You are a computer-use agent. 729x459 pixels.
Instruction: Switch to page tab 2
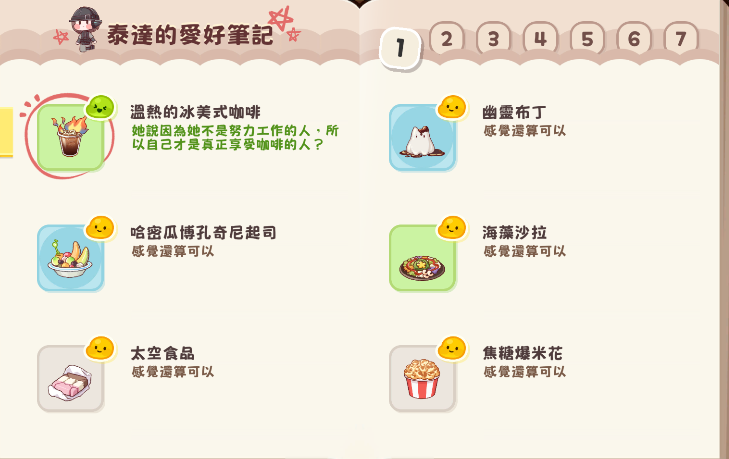(x=446, y=39)
